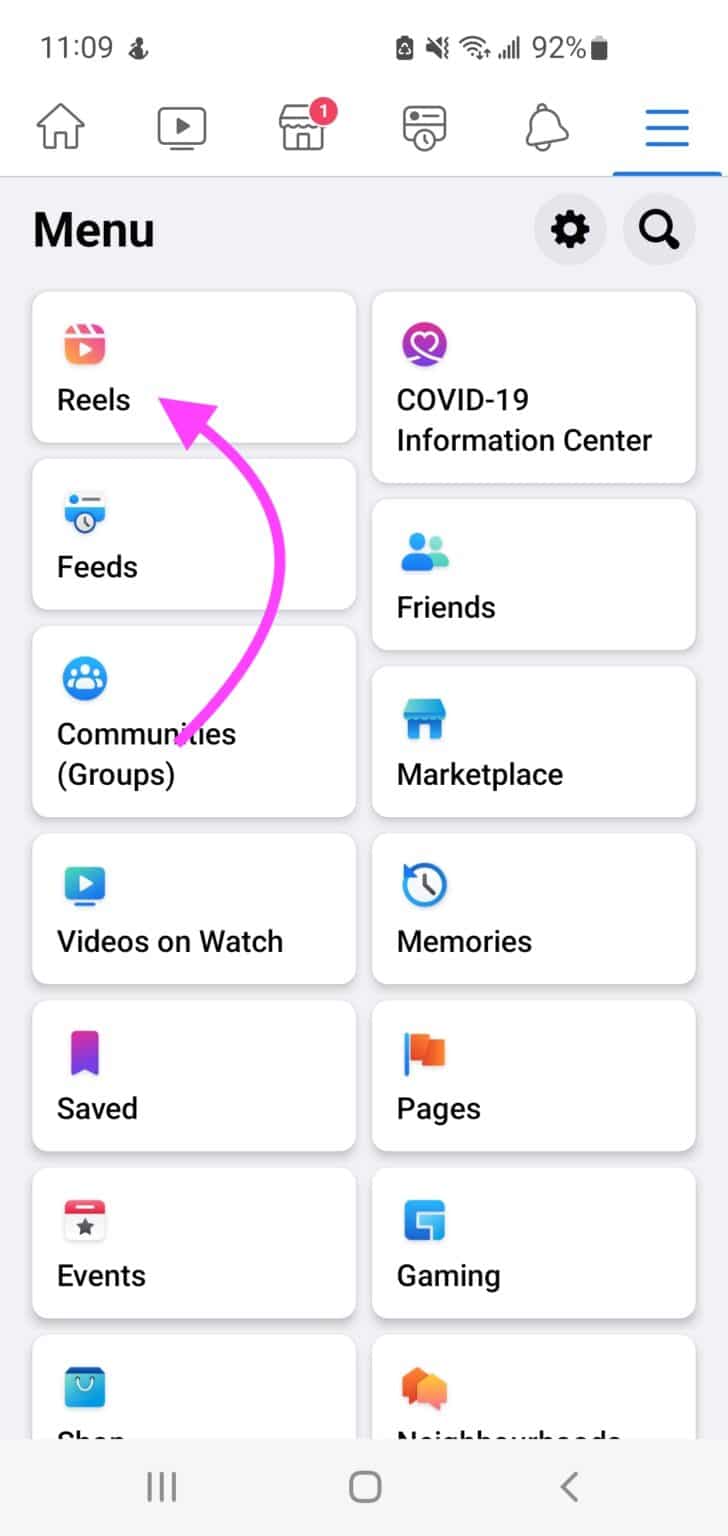Tap the Android back button

pyautogui.click(x=569, y=1487)
